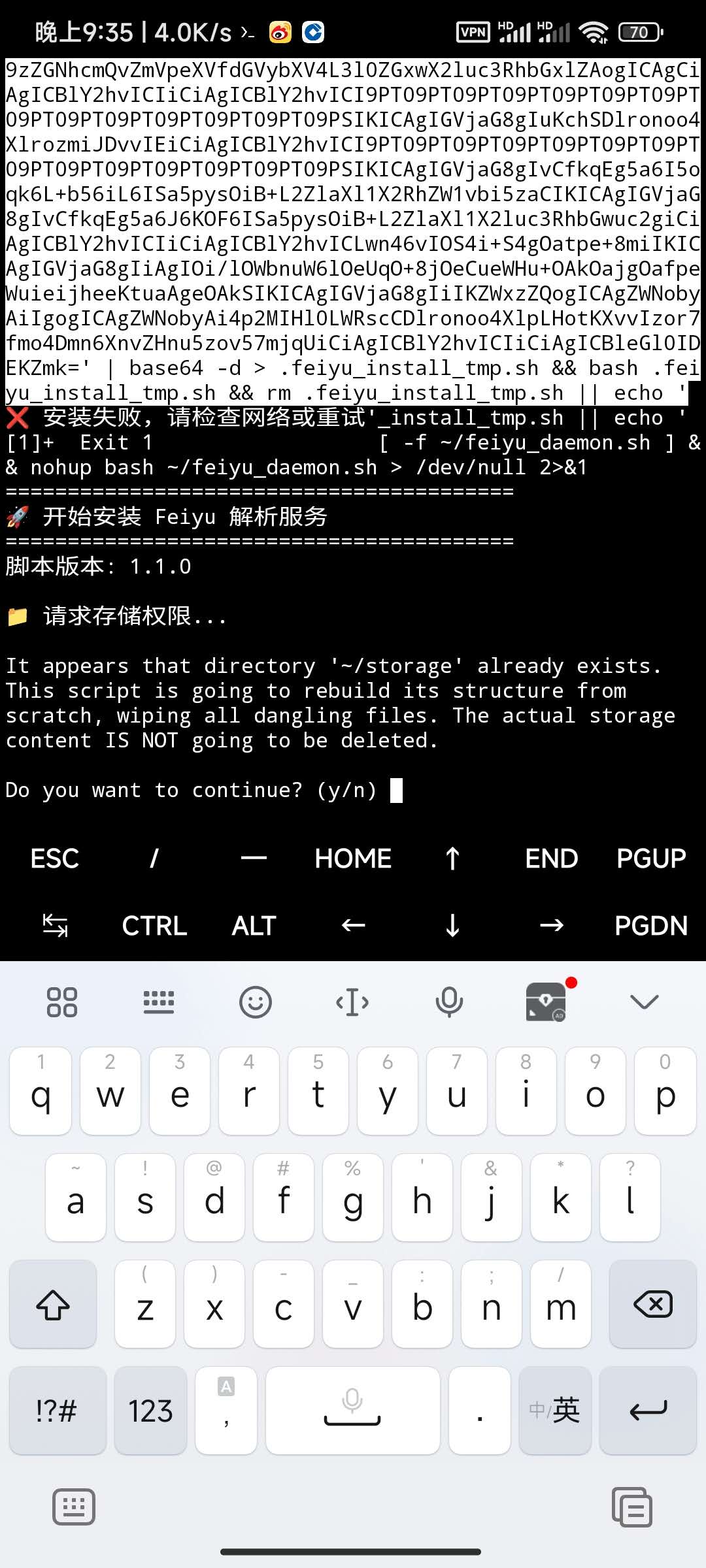706x1568 pixels.
Task: Tap the HOME key in the terminal toolbar
Action: pos(353,858)
